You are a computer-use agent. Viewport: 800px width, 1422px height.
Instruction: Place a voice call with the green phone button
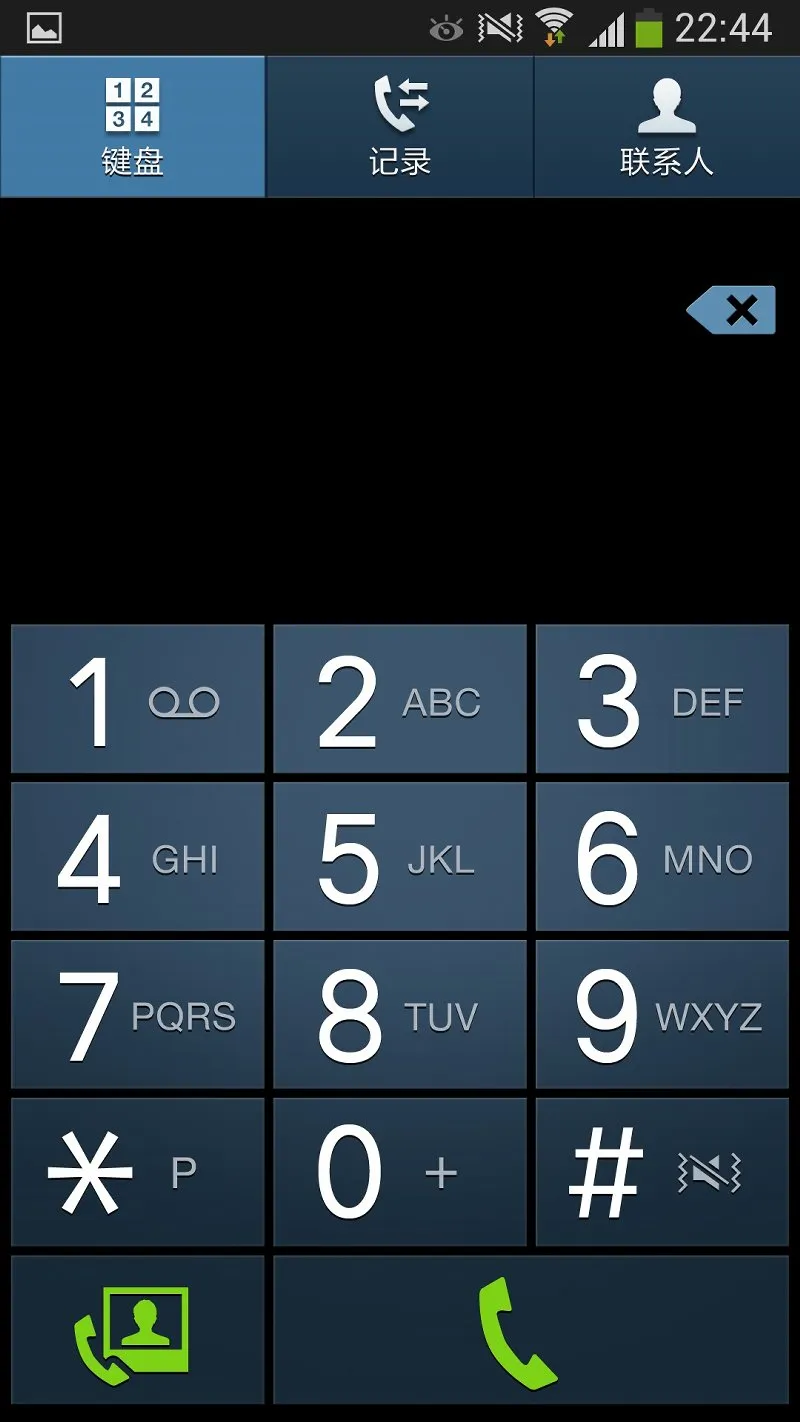coord(531,1330)
